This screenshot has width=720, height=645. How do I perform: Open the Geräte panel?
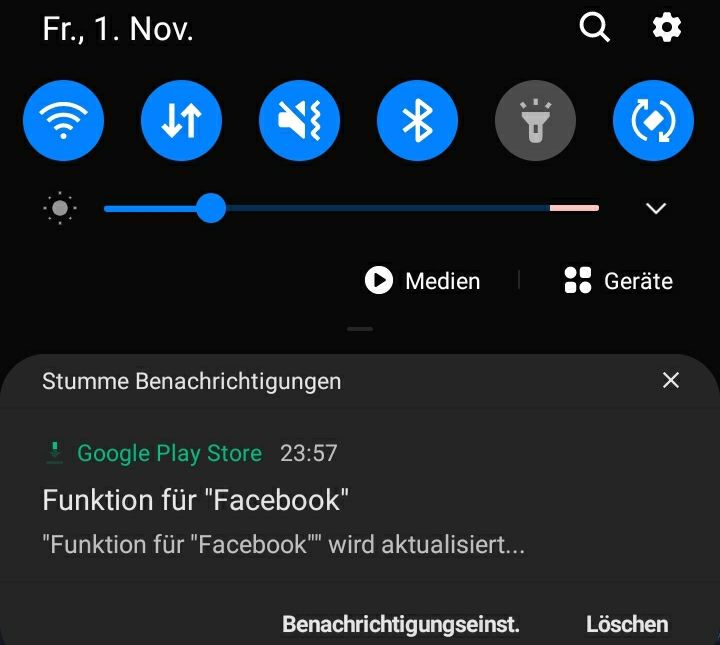pyautogui.click(x=618, y=281)
